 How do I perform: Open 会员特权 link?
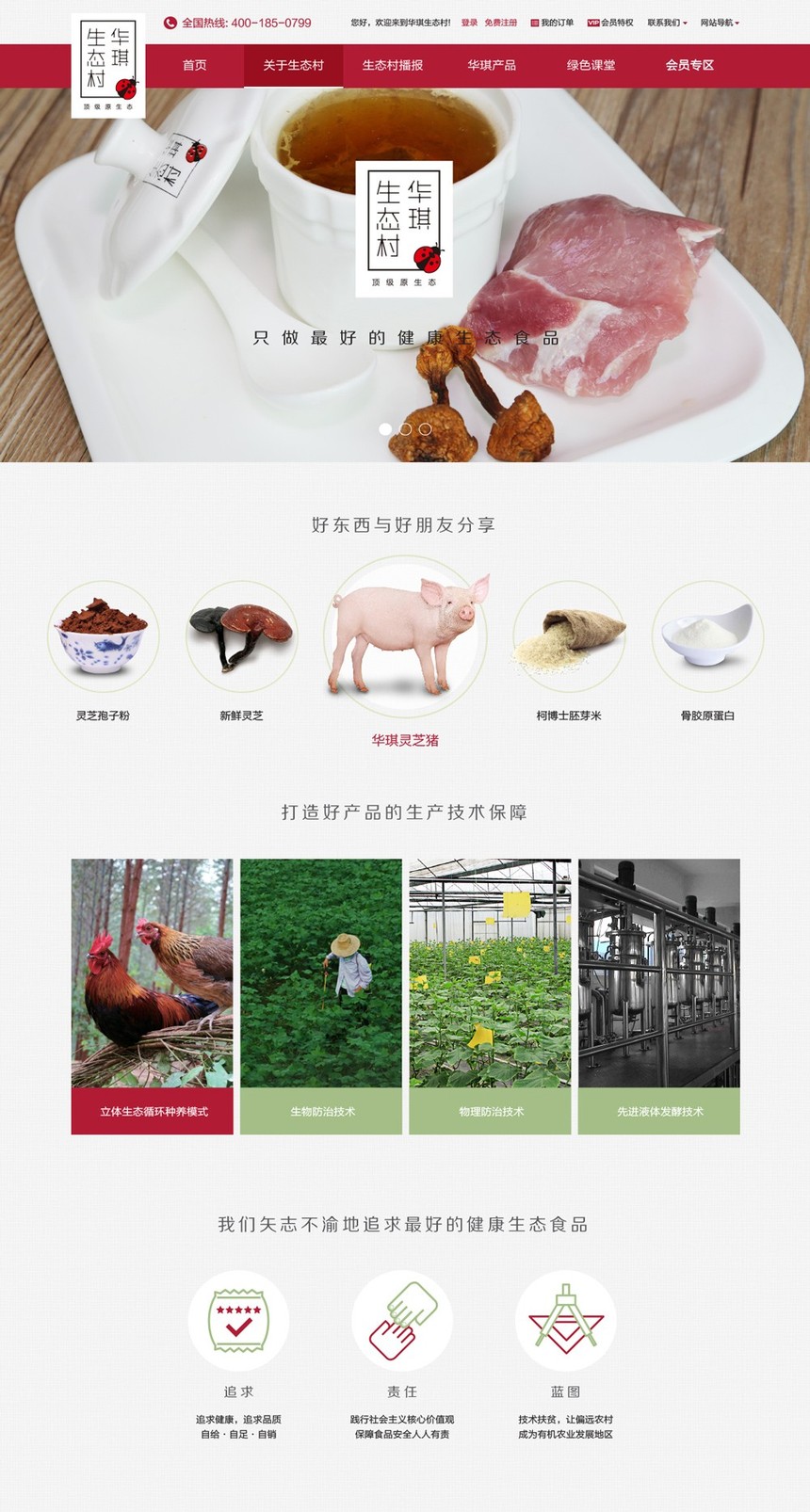(611, 23)
